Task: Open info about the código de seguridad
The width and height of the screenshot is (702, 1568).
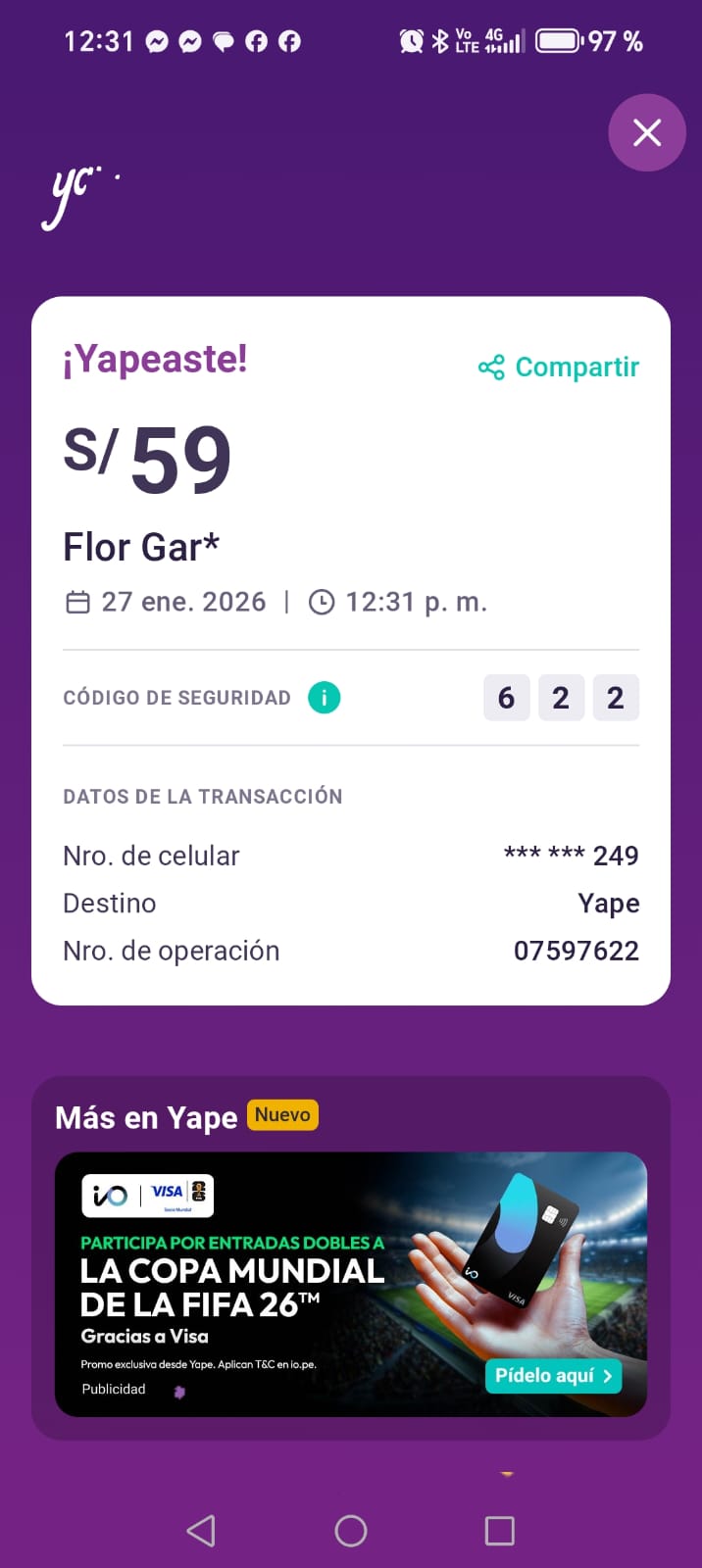Action: point(324,698)
